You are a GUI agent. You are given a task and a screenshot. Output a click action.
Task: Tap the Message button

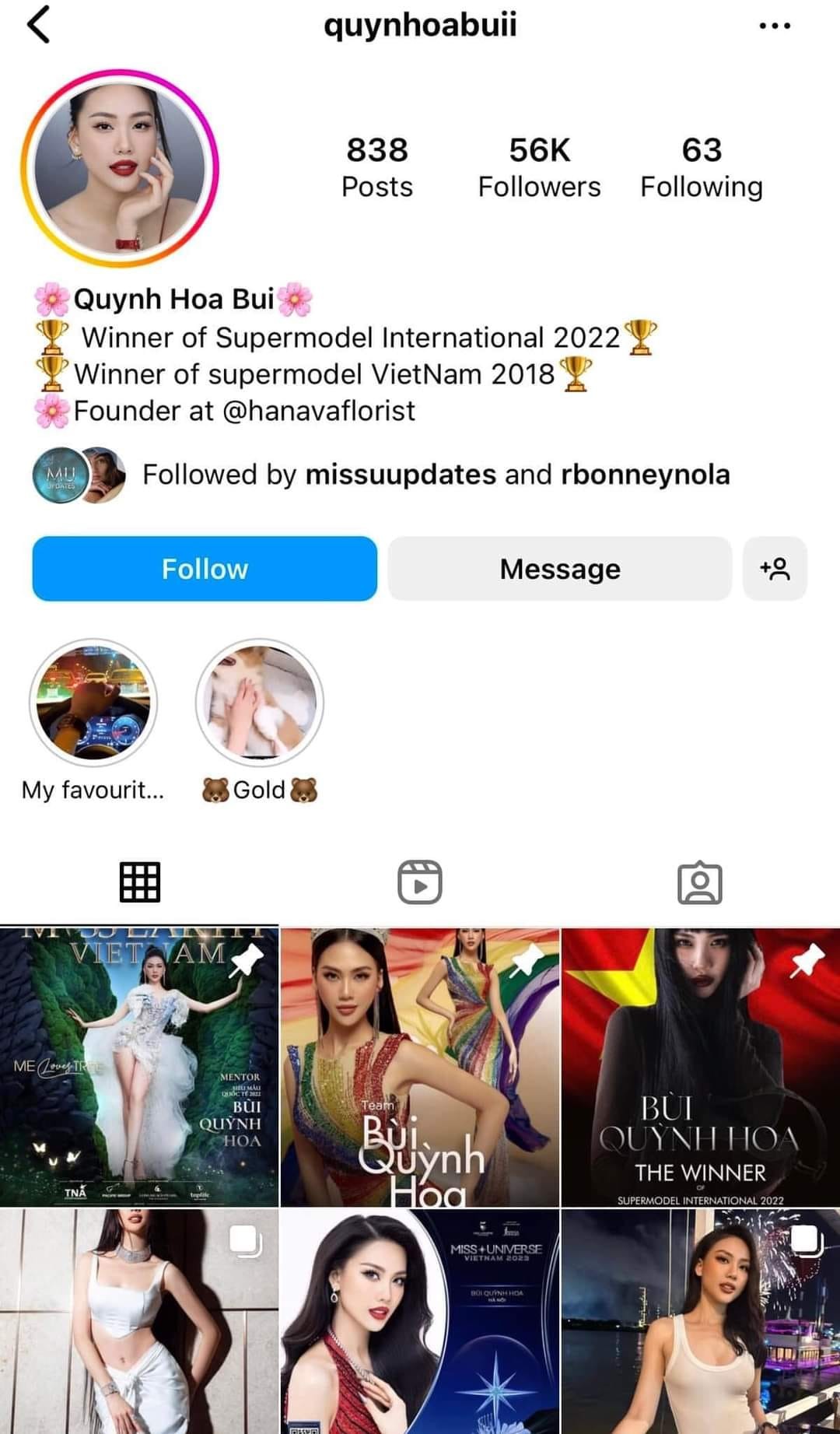point(558,569)
